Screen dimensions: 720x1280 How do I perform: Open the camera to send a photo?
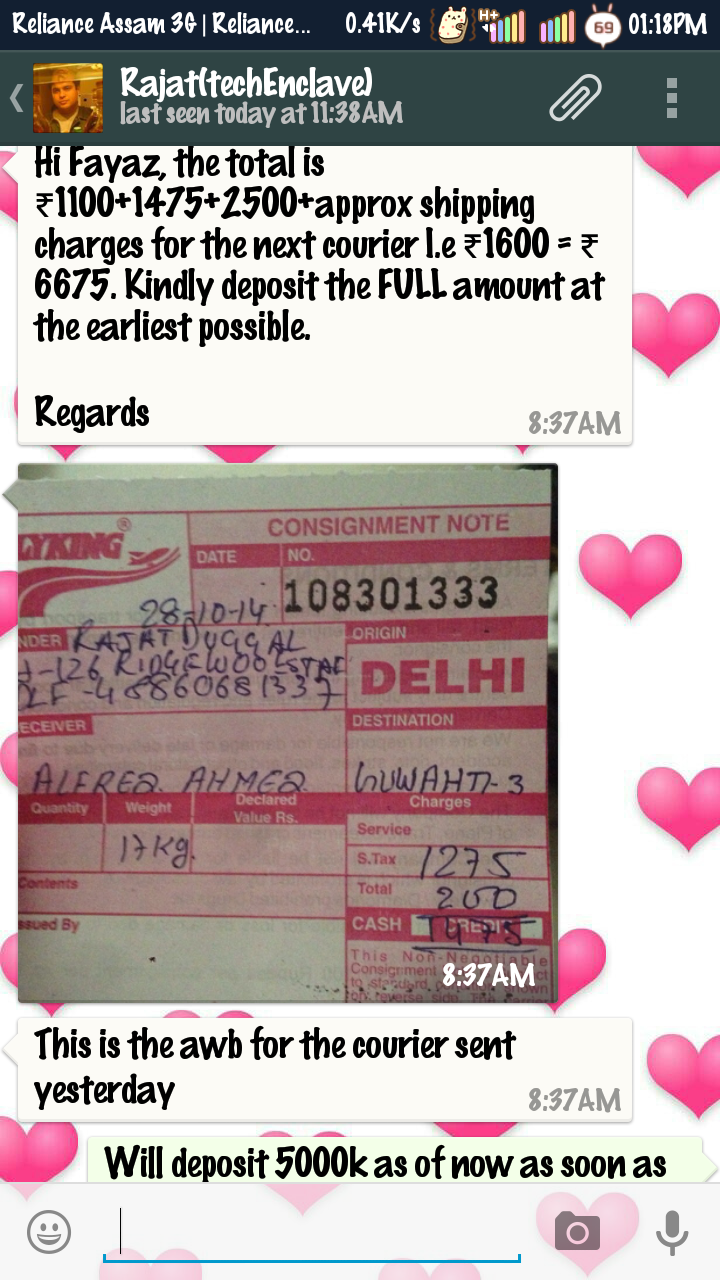[x=577, y=1232]
